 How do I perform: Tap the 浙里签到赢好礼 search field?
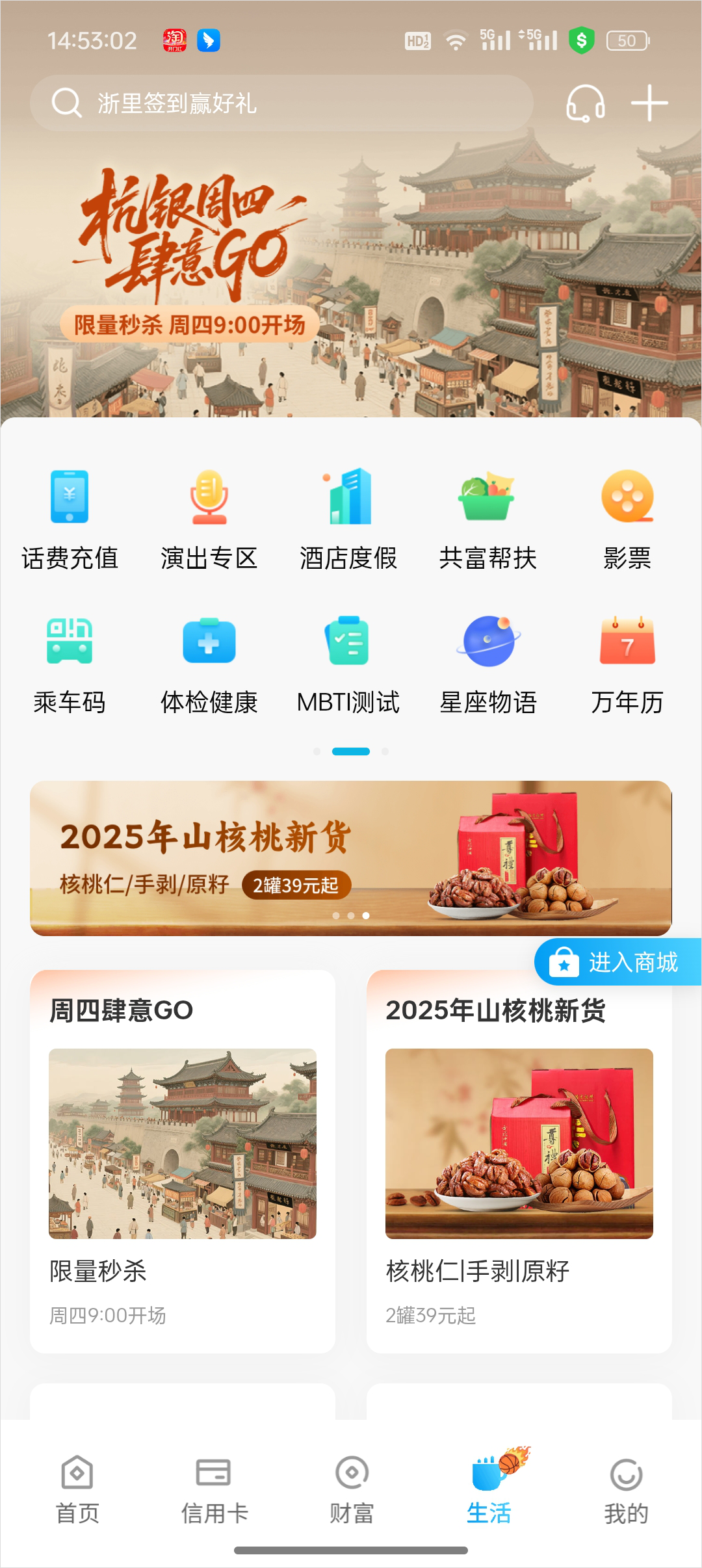283,102
